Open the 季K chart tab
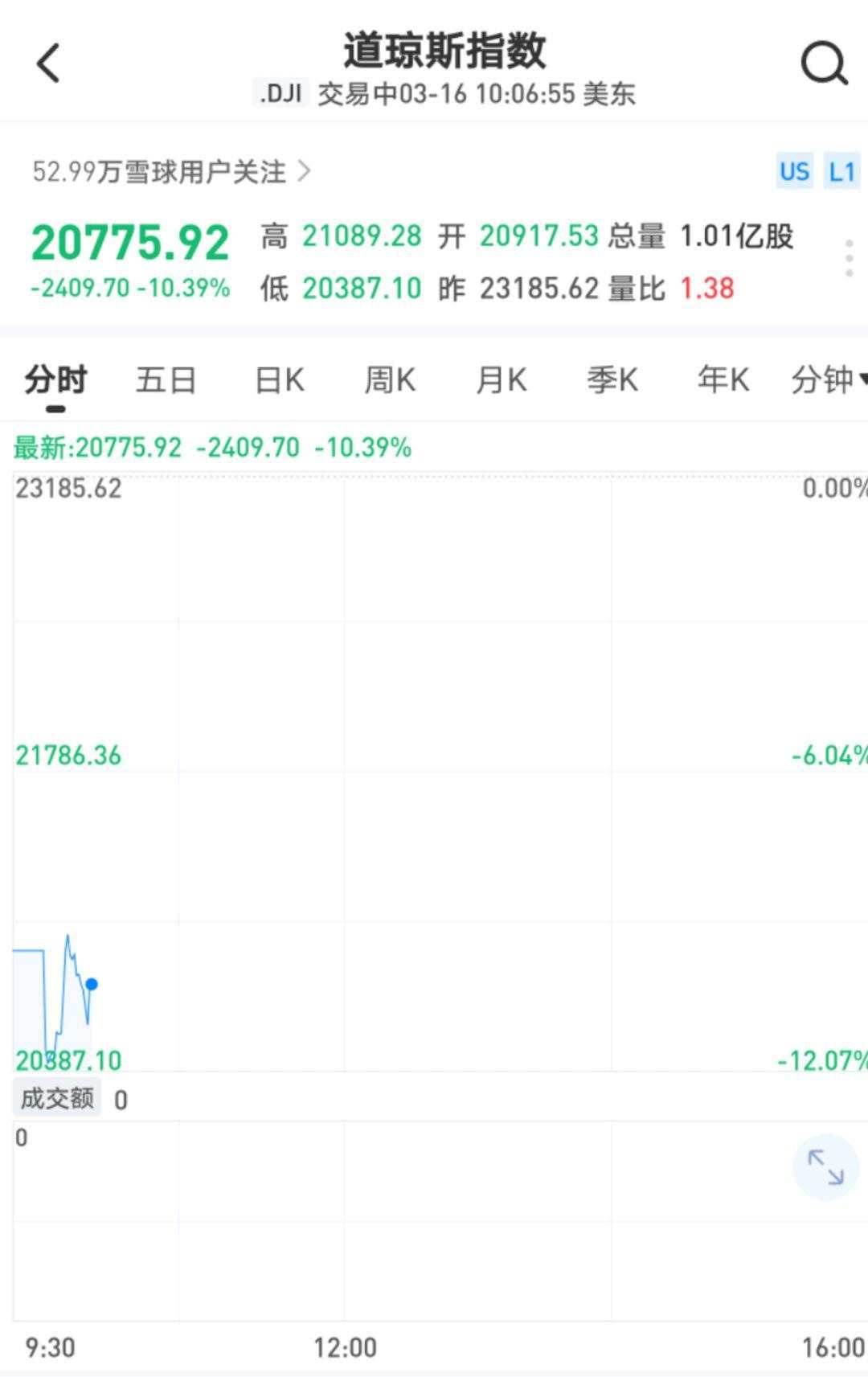 [x=612, y=379]
